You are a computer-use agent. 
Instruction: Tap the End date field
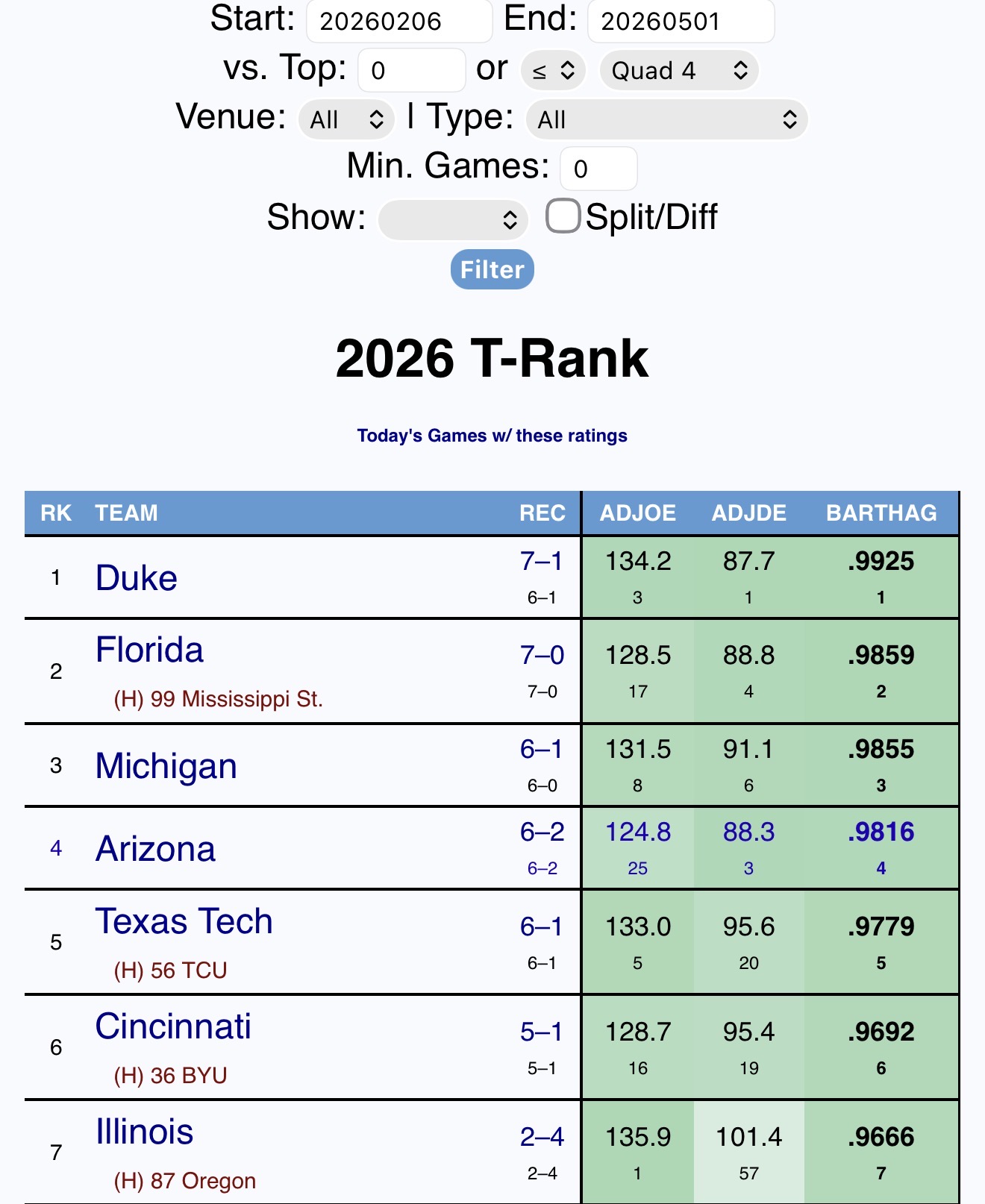(x=680, y=21)
